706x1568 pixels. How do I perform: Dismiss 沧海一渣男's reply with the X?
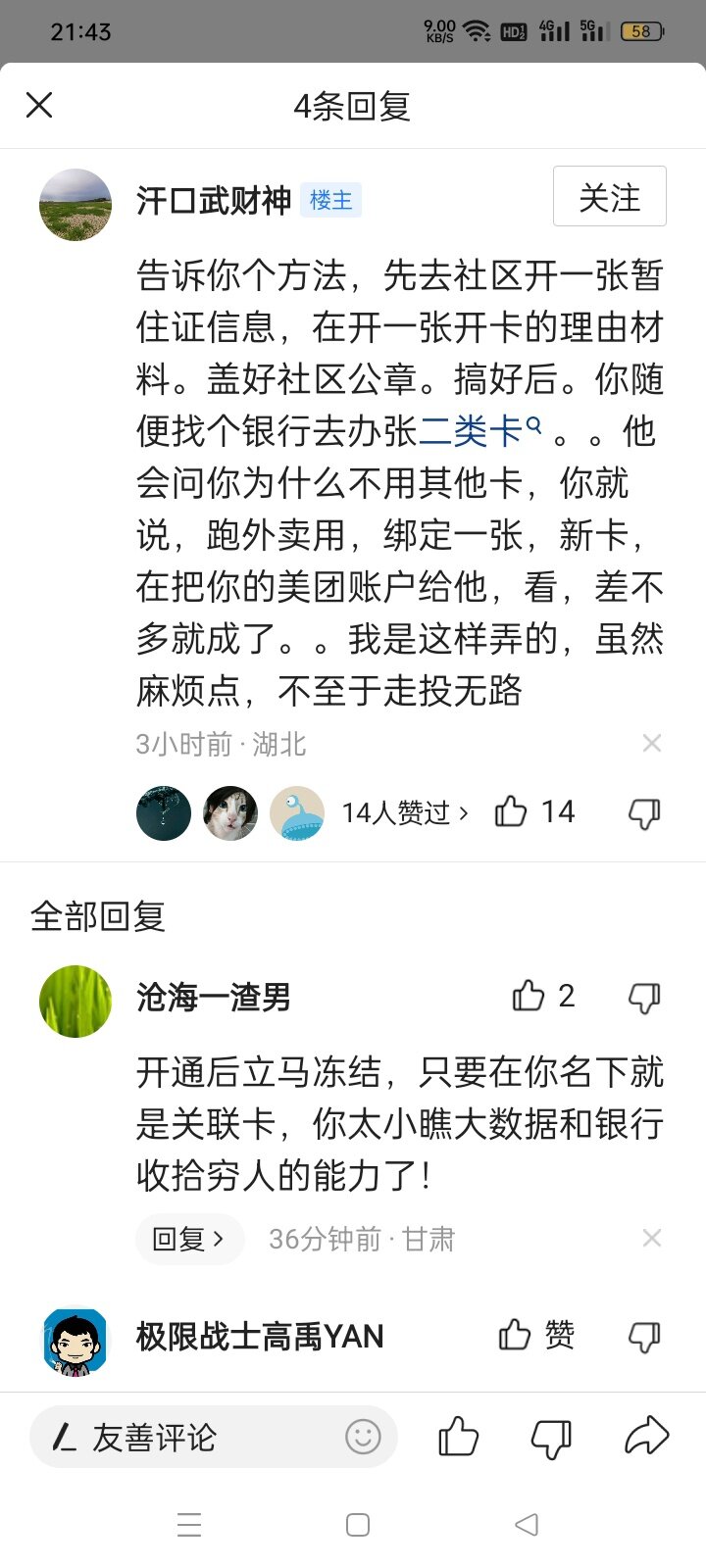coord(651,1239)
